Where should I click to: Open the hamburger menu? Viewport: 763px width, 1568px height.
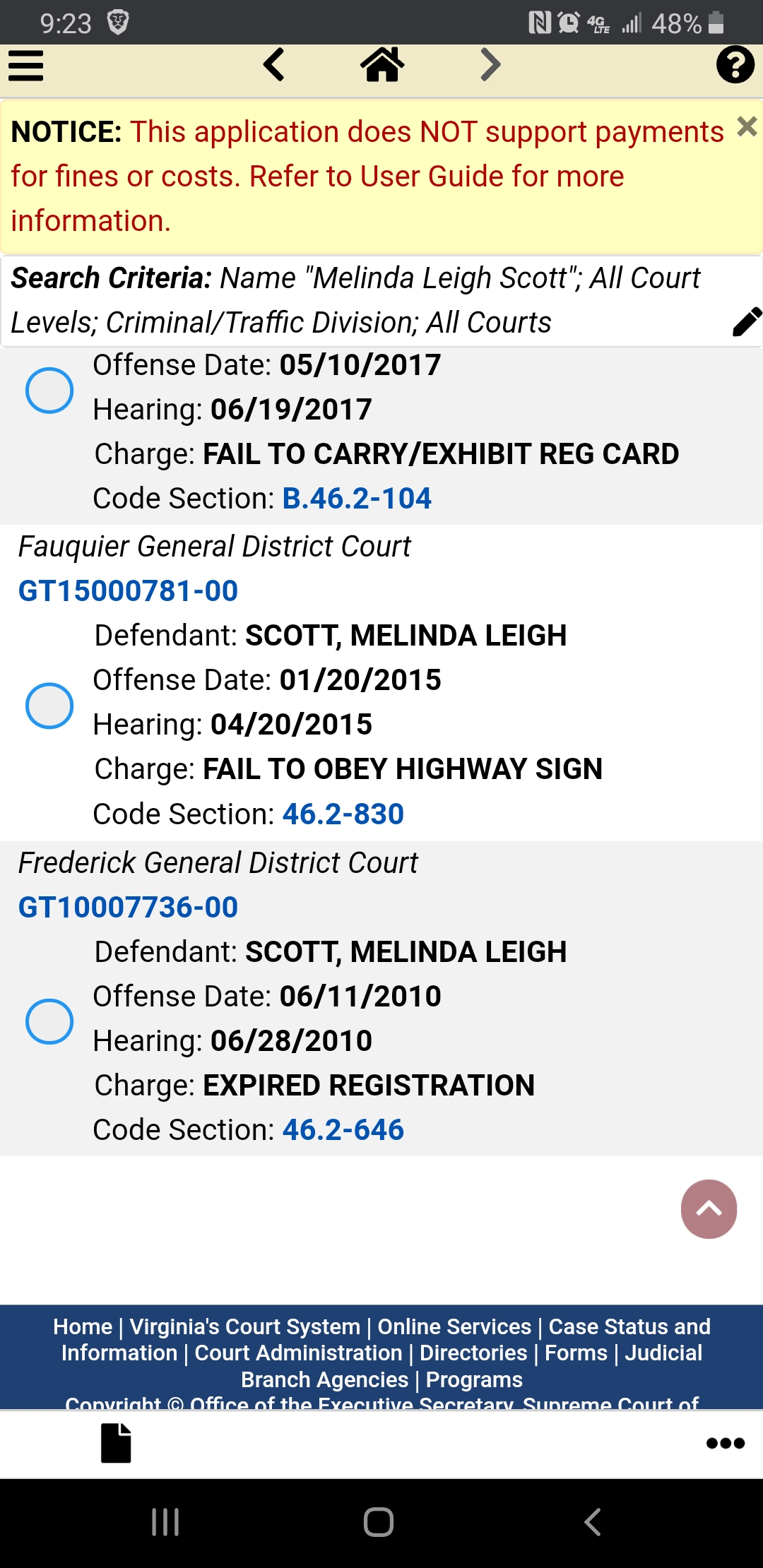(x=26, y=66)
